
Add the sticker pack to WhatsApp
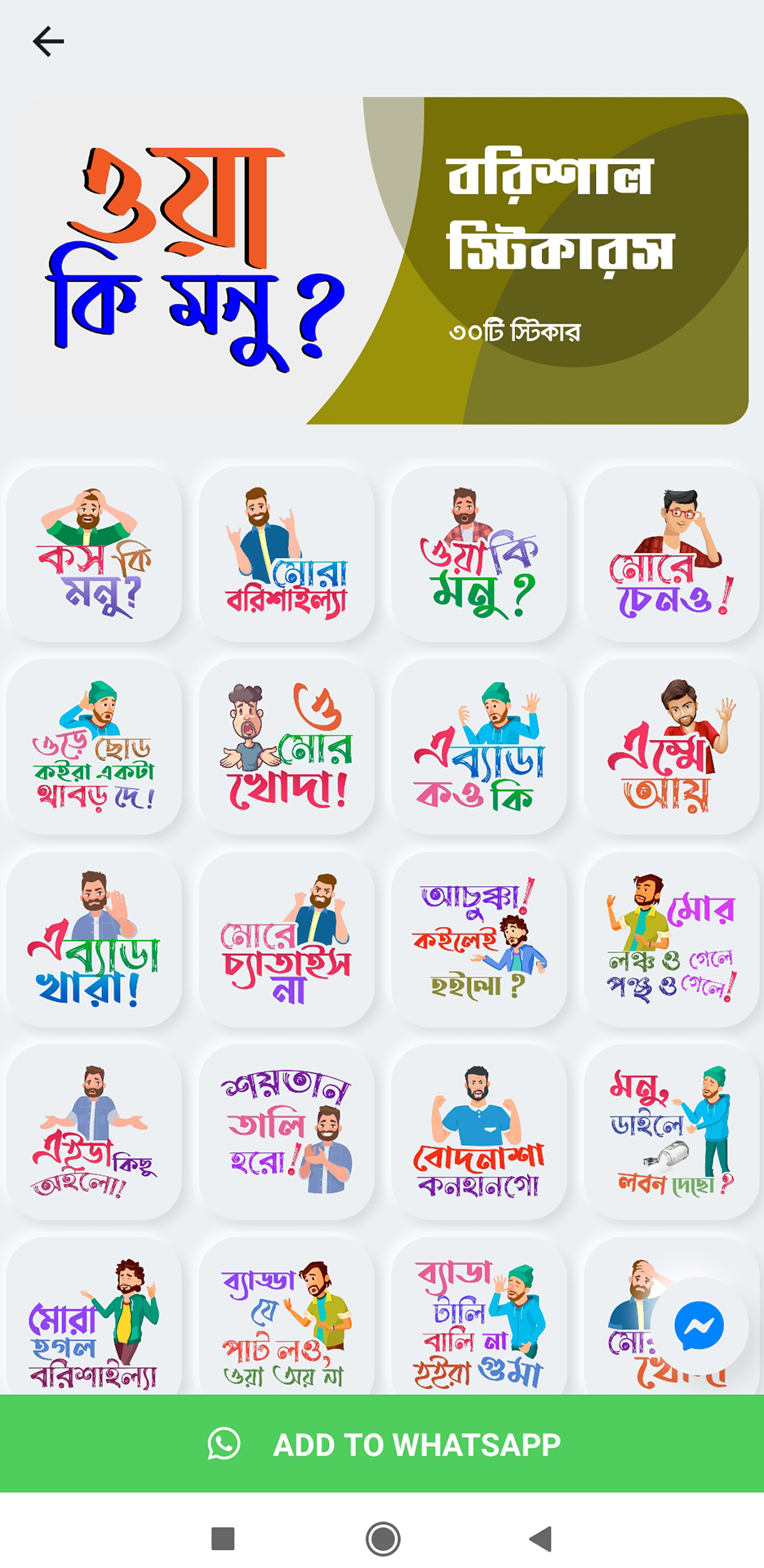[382, 1444]
